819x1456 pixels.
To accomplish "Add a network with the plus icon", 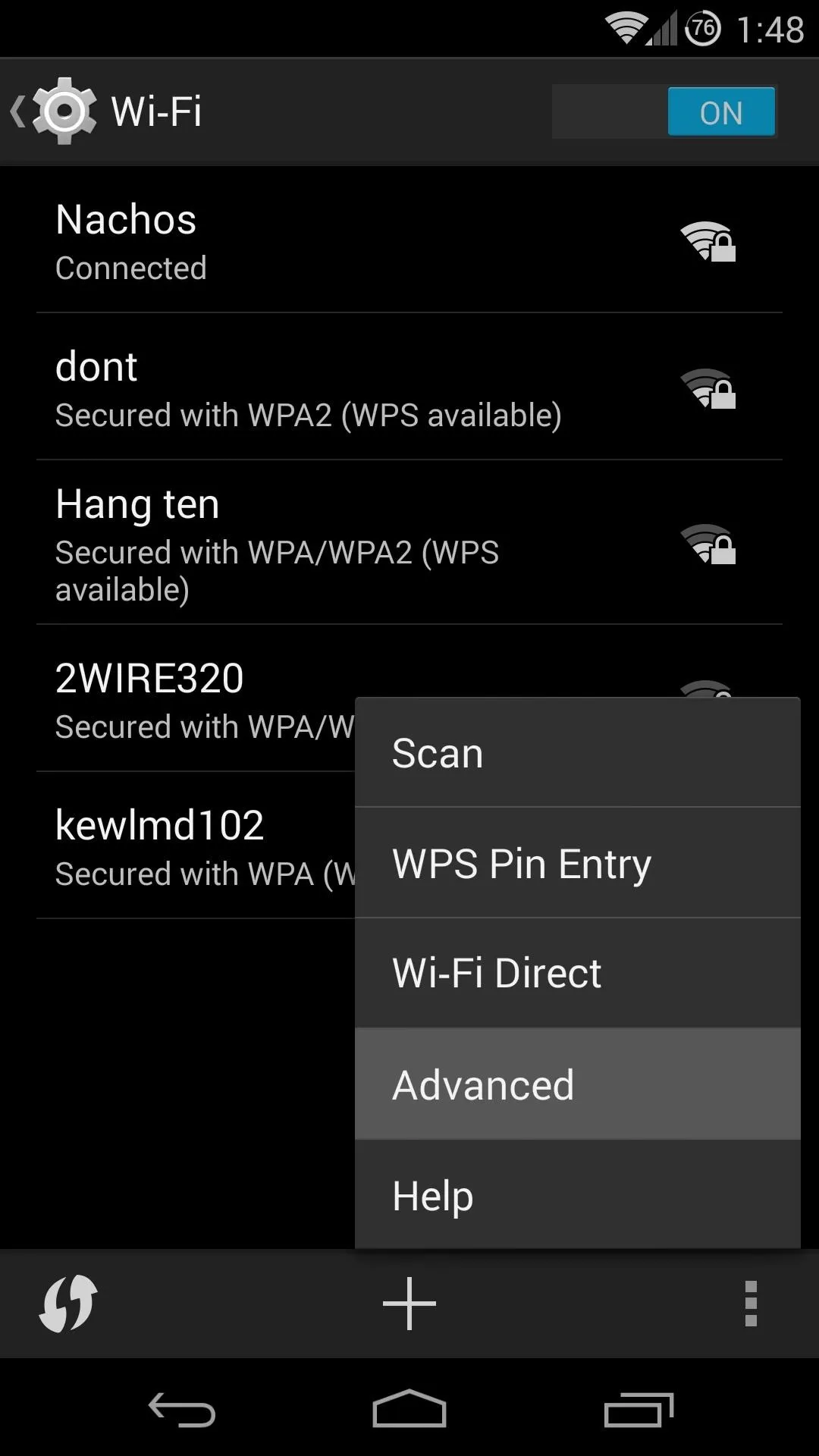I will 409,1304.
